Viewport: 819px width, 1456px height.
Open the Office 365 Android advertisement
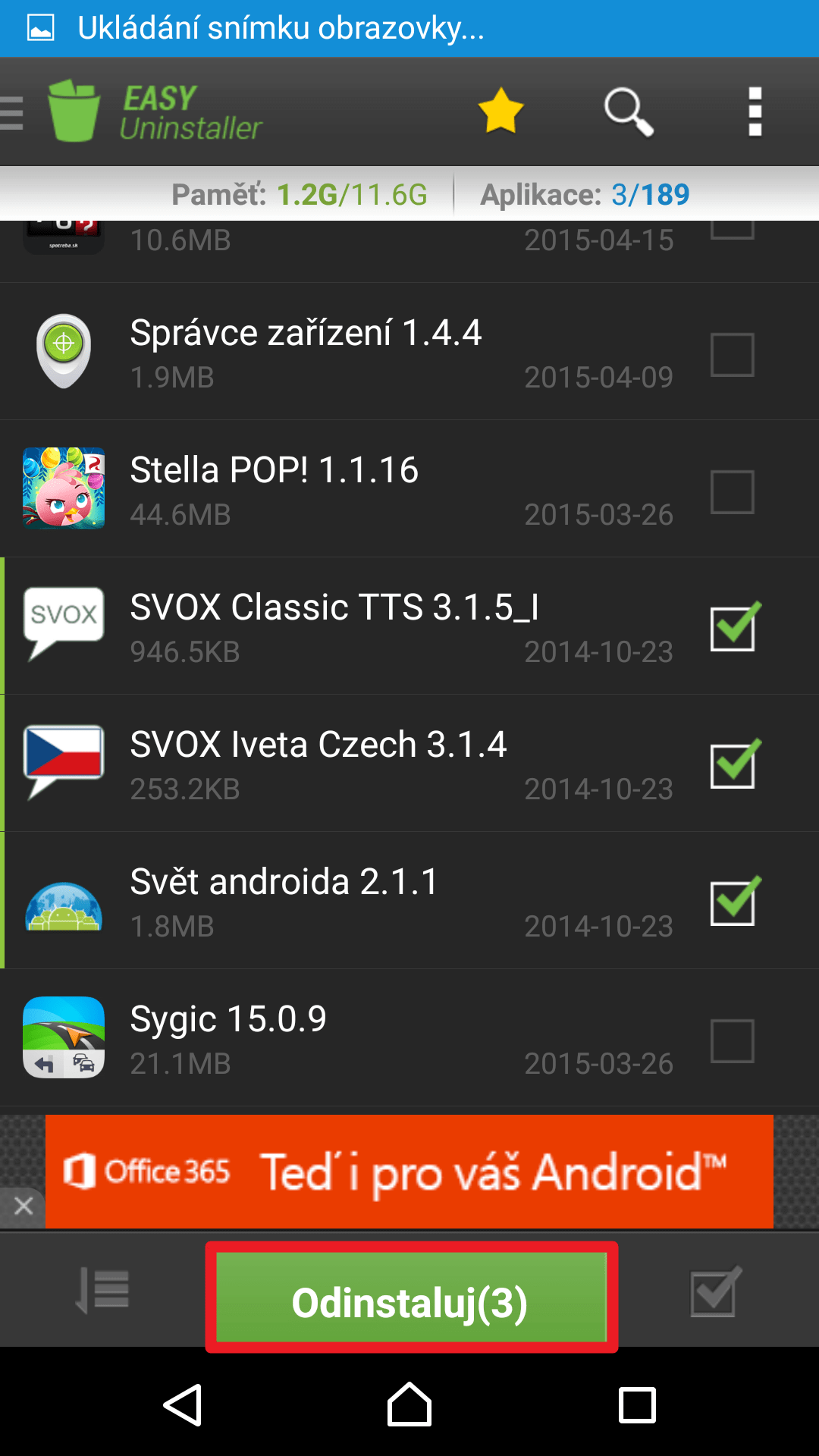[x=409, y=1171]
